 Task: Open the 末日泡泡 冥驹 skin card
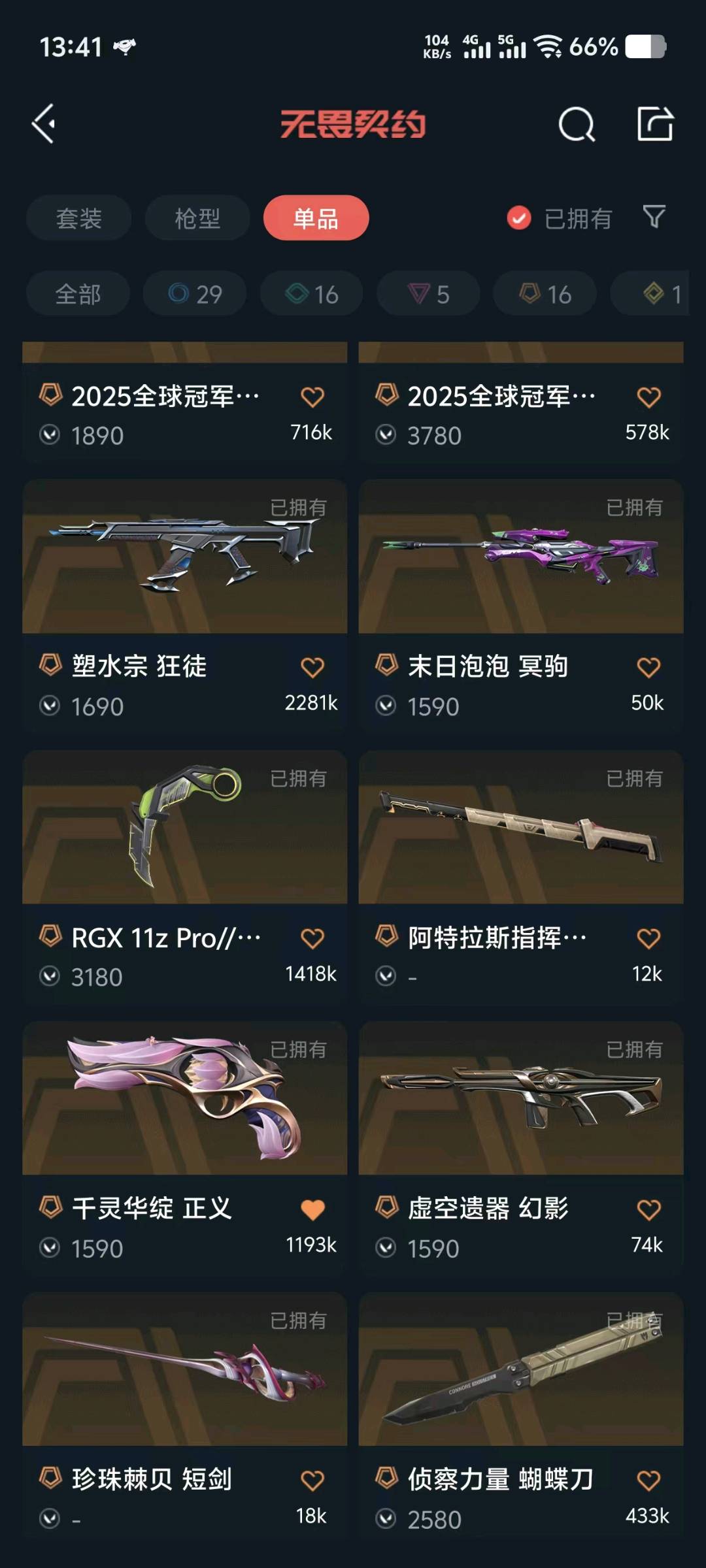point(521,604)
